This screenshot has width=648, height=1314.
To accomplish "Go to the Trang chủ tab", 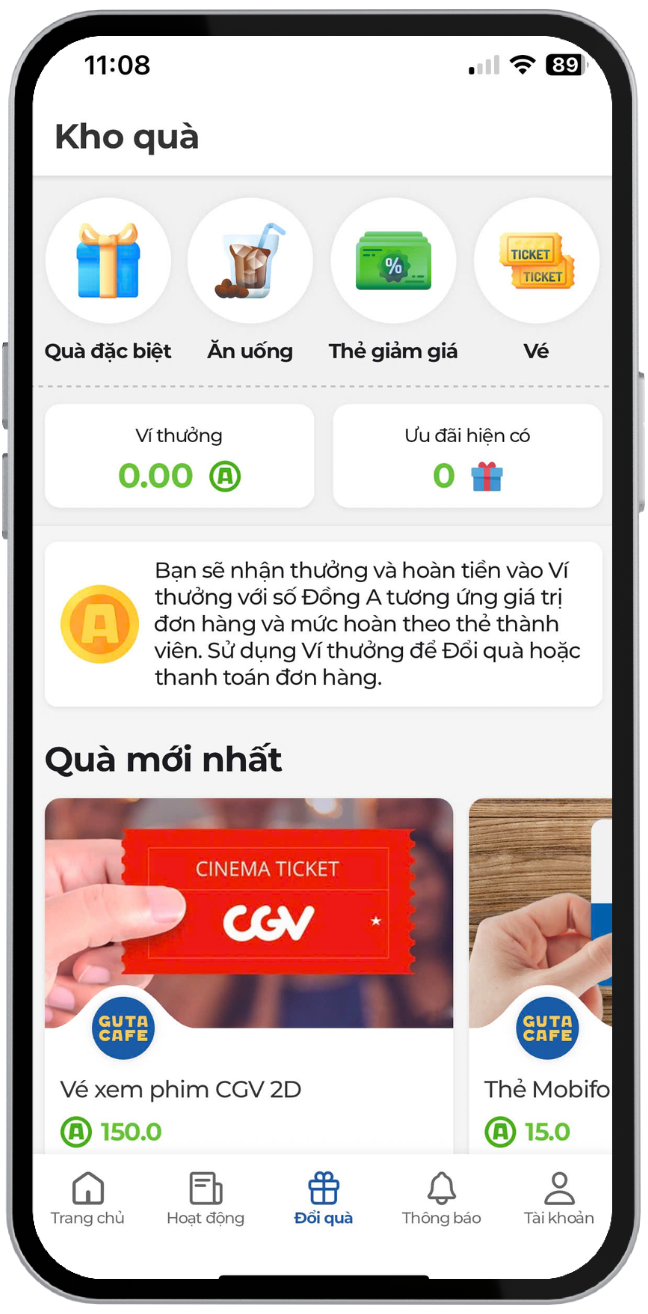I will 88,1198.
